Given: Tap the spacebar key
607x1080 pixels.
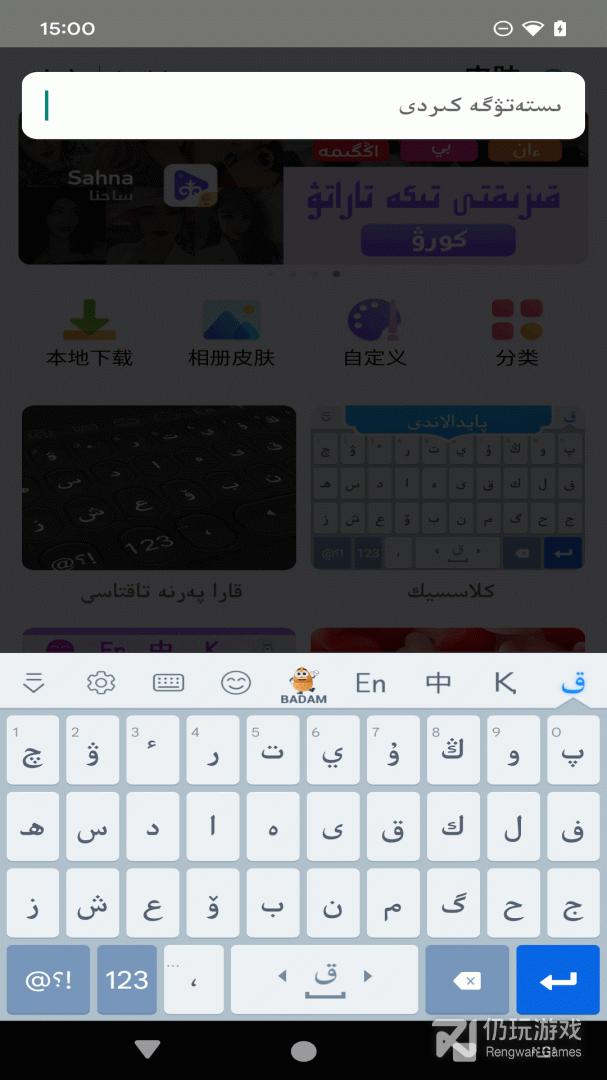Looking at the screenshot, I should (x=324, y=980).
